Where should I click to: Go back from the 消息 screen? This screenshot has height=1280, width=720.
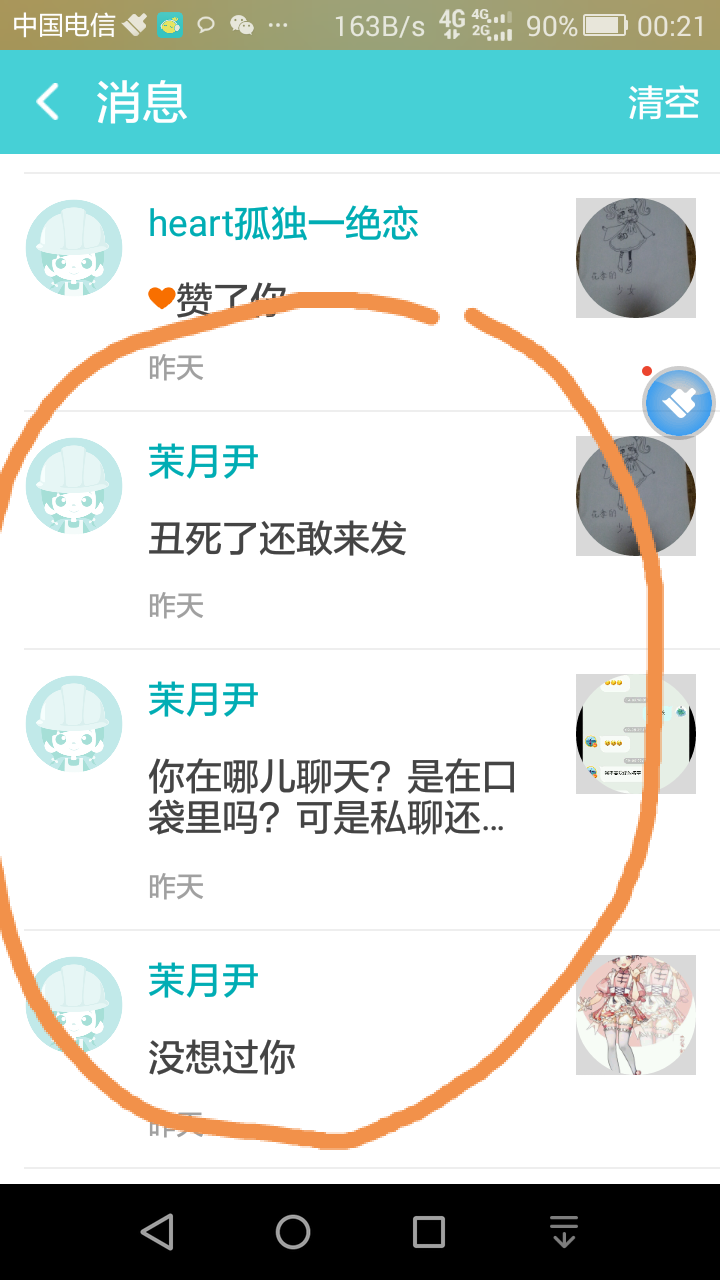point(47,102)
